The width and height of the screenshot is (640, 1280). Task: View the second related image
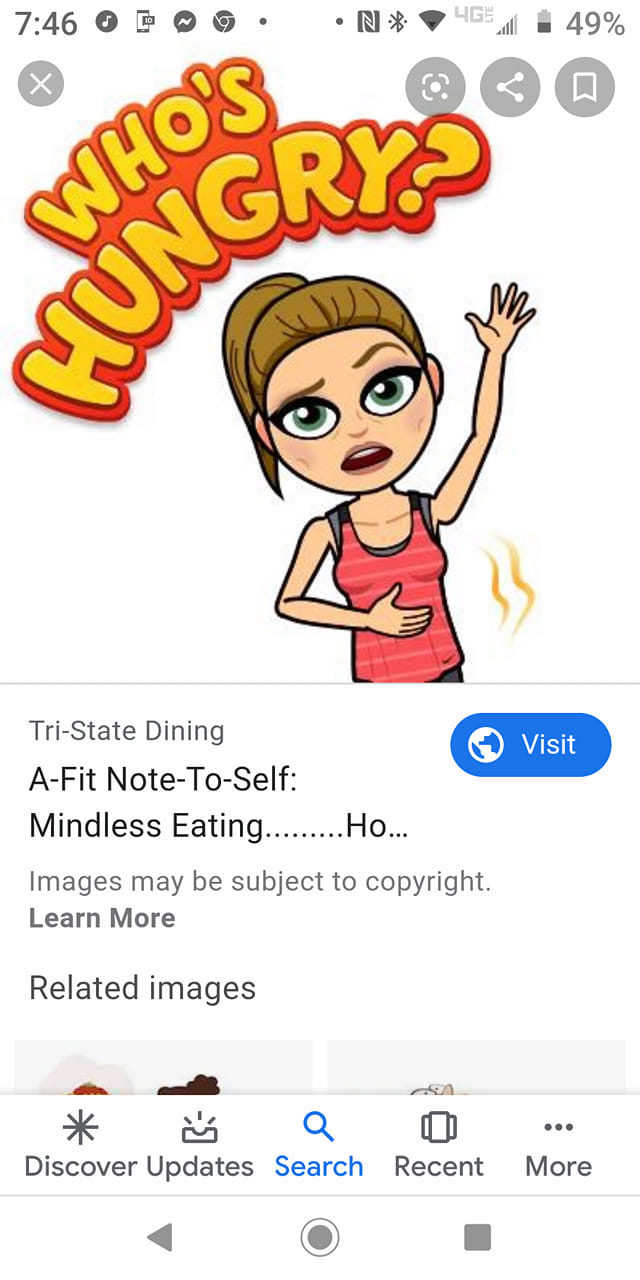[476, 1067]
